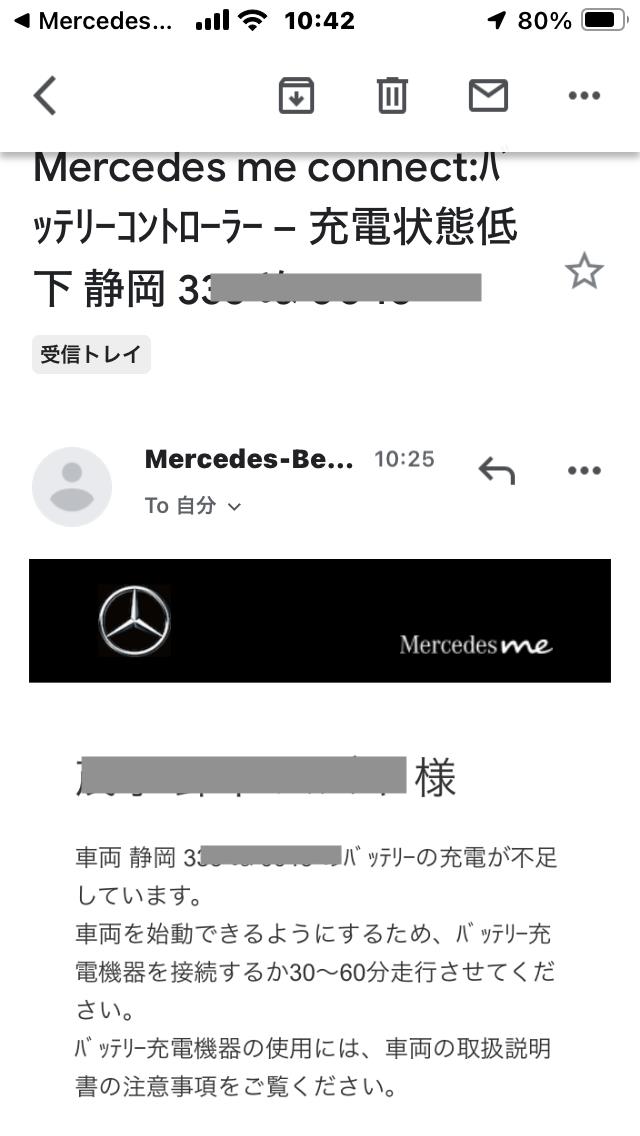Archive this email
The image size is (640, 1136).
pos(296,96)
